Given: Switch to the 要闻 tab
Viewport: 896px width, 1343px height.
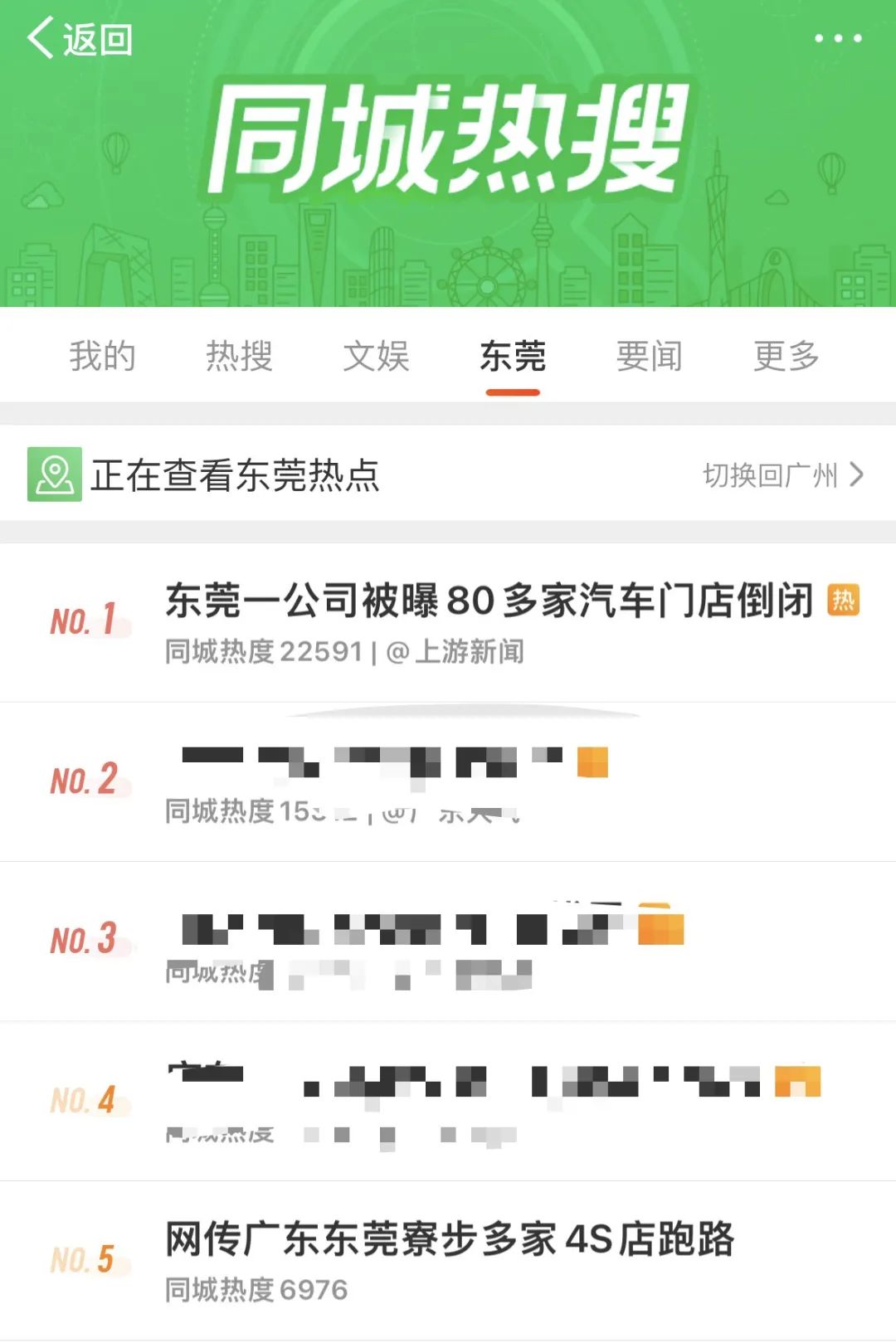Looking at the screenshot, I should [649, 357].
